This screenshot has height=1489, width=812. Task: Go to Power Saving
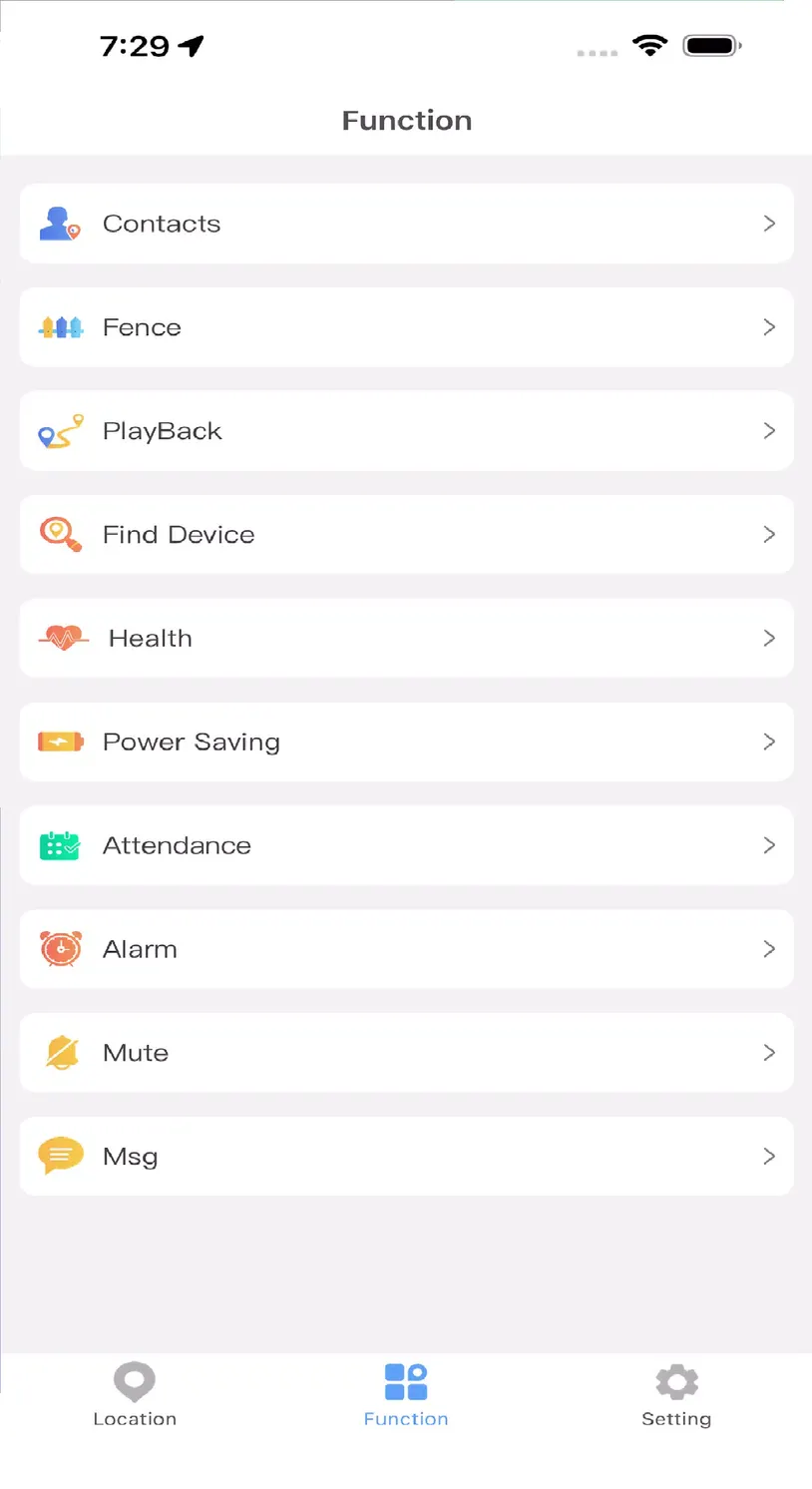(x=406, y=742)
